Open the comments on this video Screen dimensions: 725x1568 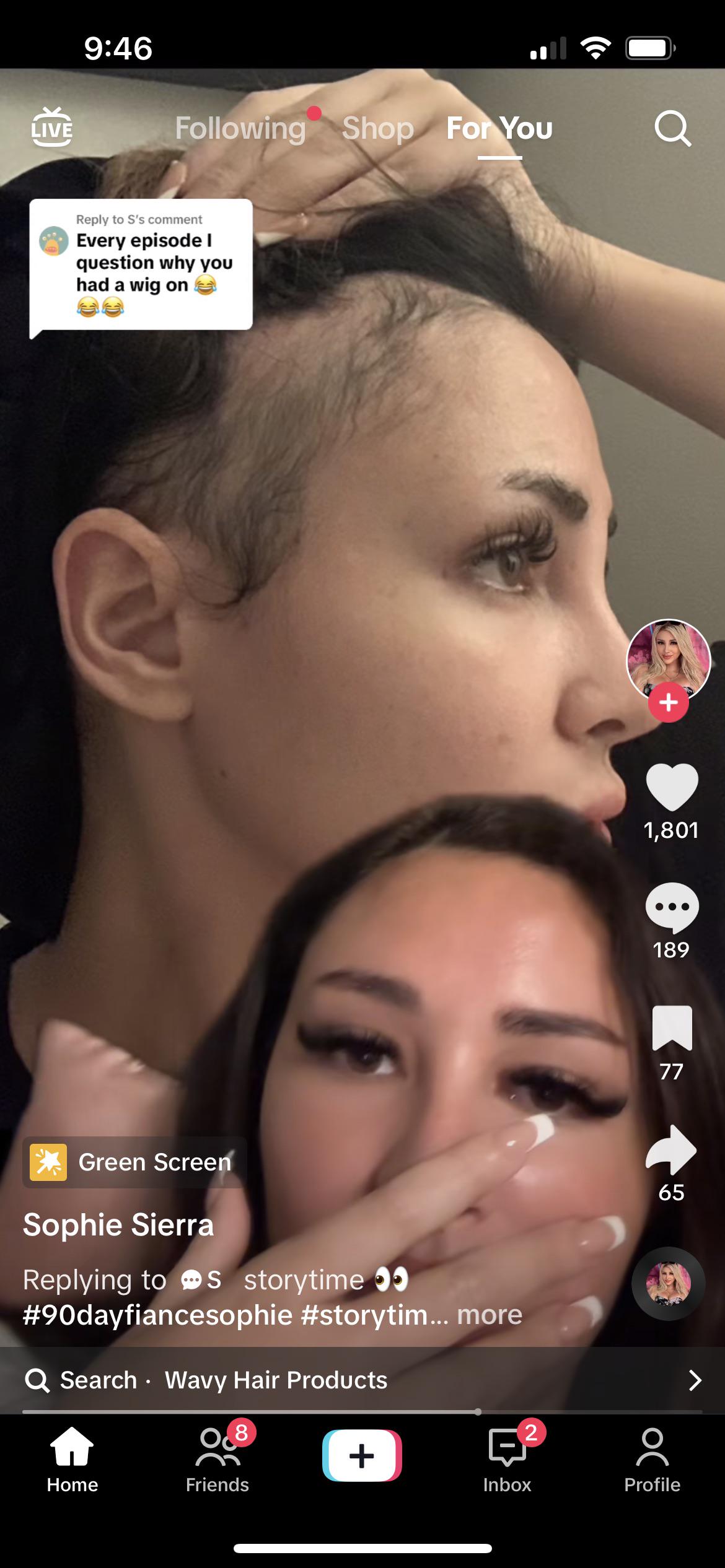[672, 908]
